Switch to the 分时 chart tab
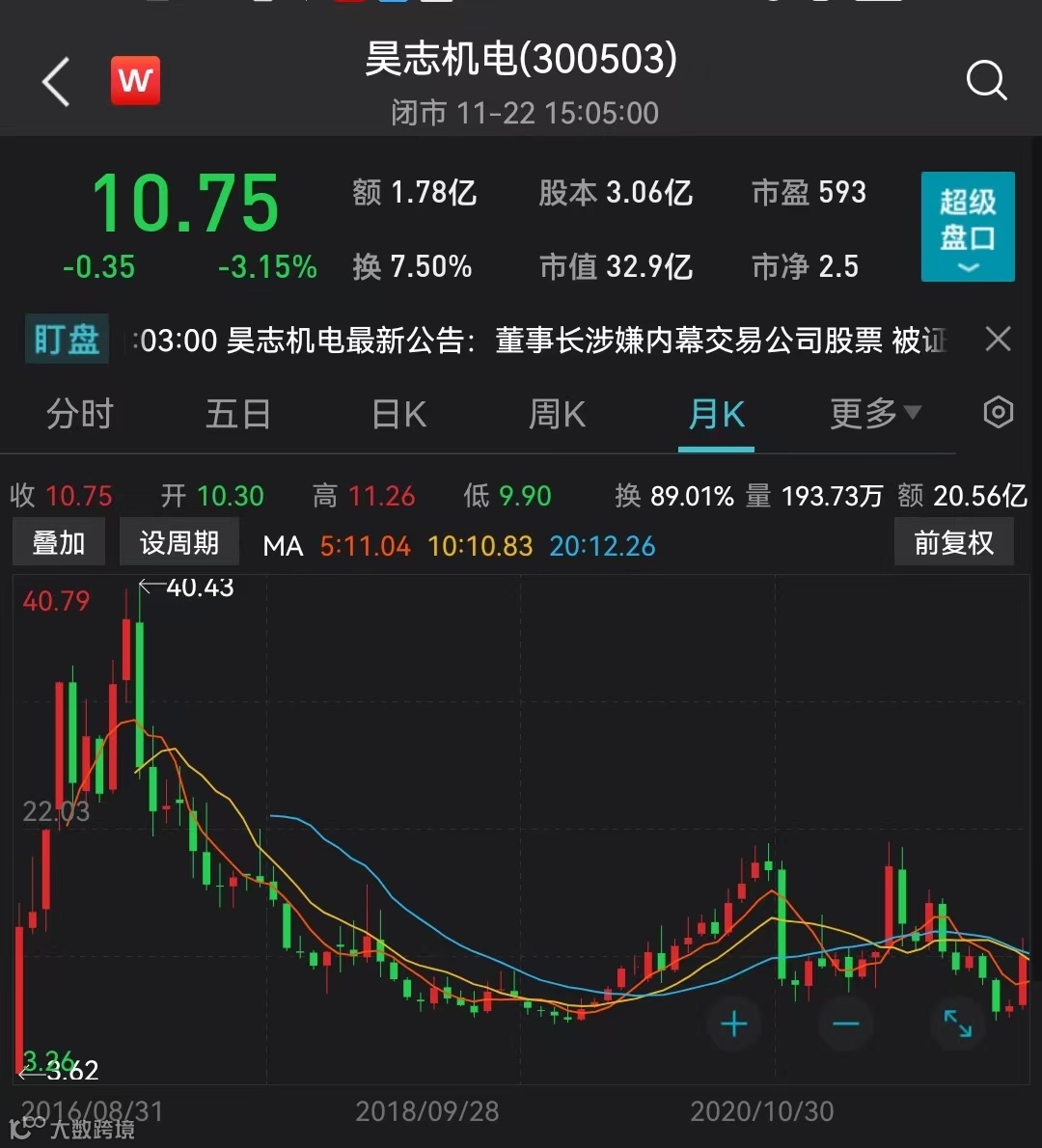Screen dimensions: 1042x1148 click(x=80, y=415)
